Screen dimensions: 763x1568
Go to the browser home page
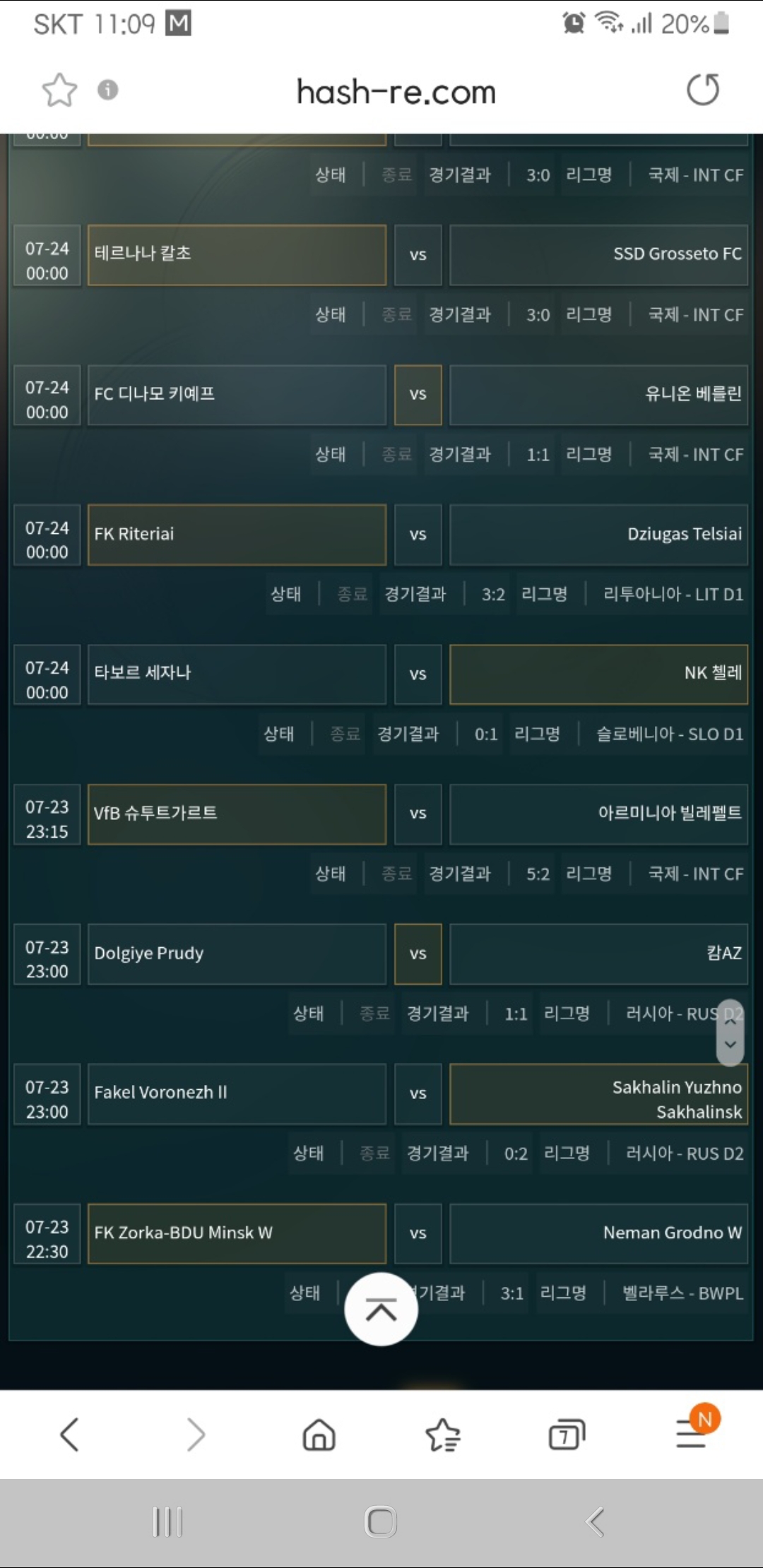click(x=319, y=1435)
